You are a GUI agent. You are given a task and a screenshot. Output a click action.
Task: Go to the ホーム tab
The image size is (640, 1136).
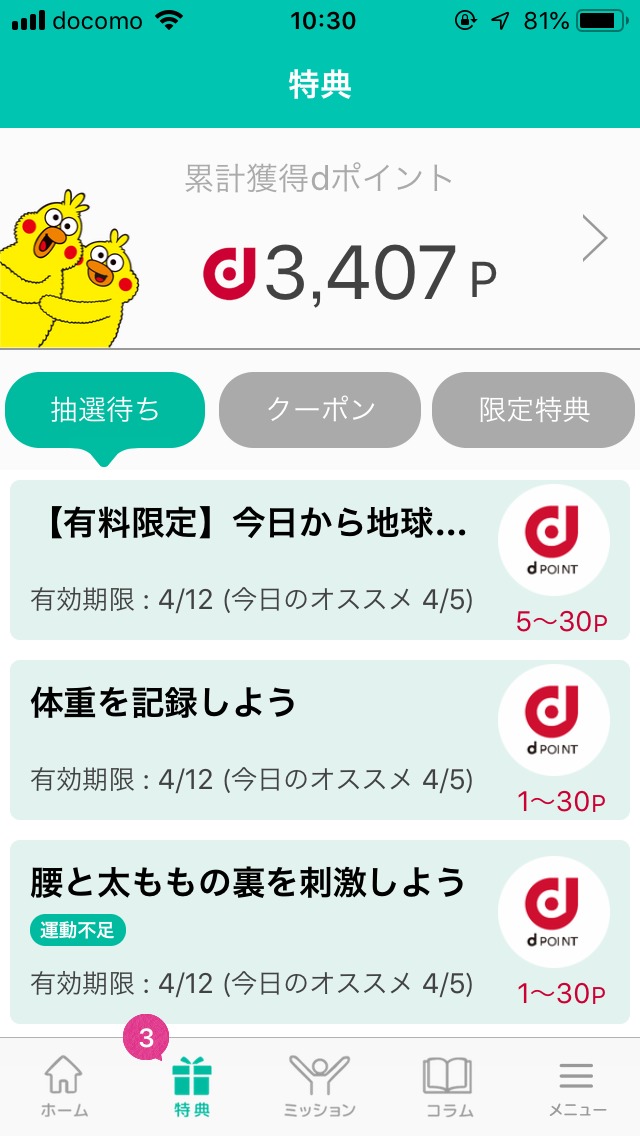click(65, 1087)
